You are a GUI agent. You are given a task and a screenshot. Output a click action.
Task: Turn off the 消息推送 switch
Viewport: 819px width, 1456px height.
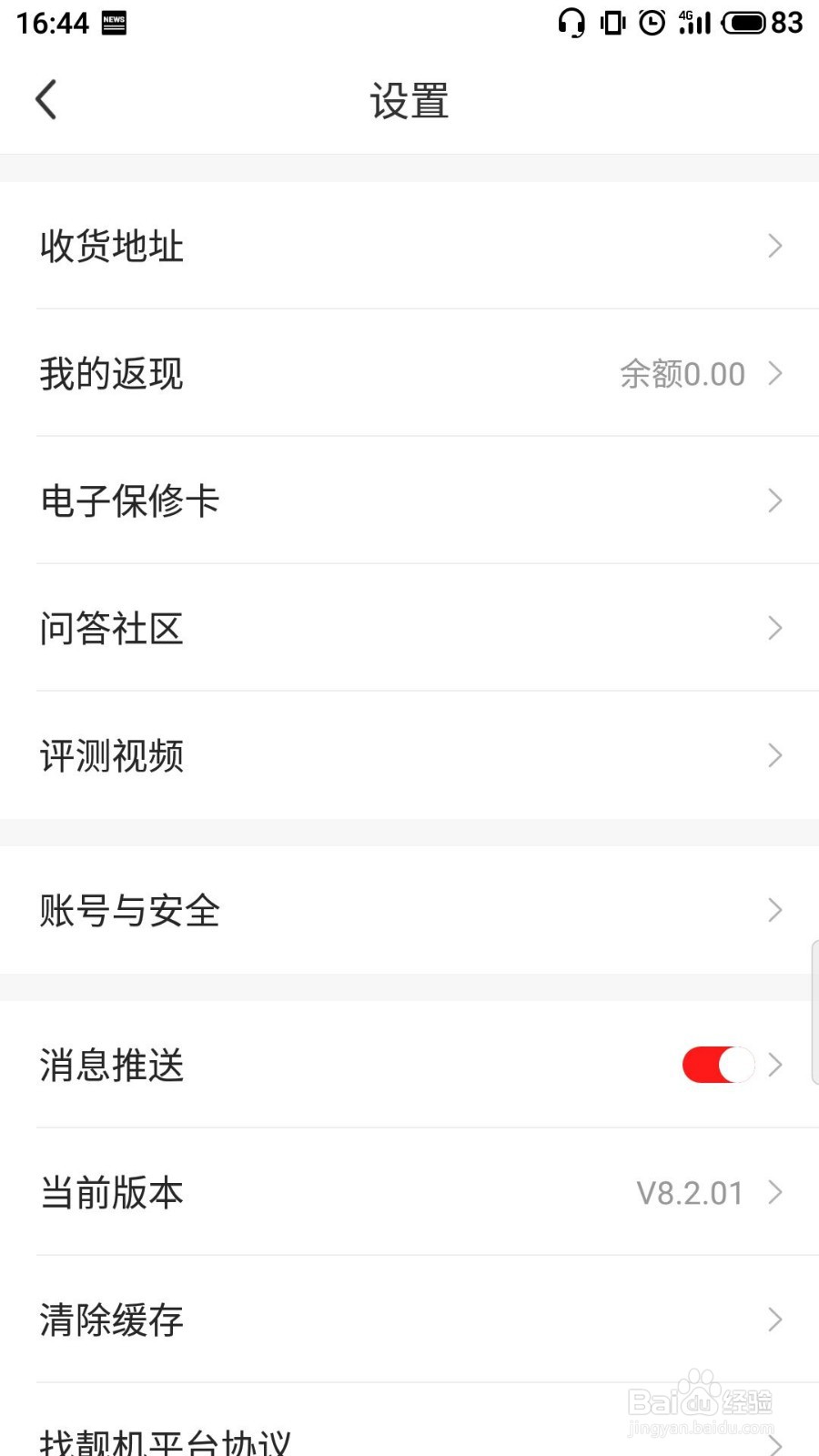(718, 1065)
